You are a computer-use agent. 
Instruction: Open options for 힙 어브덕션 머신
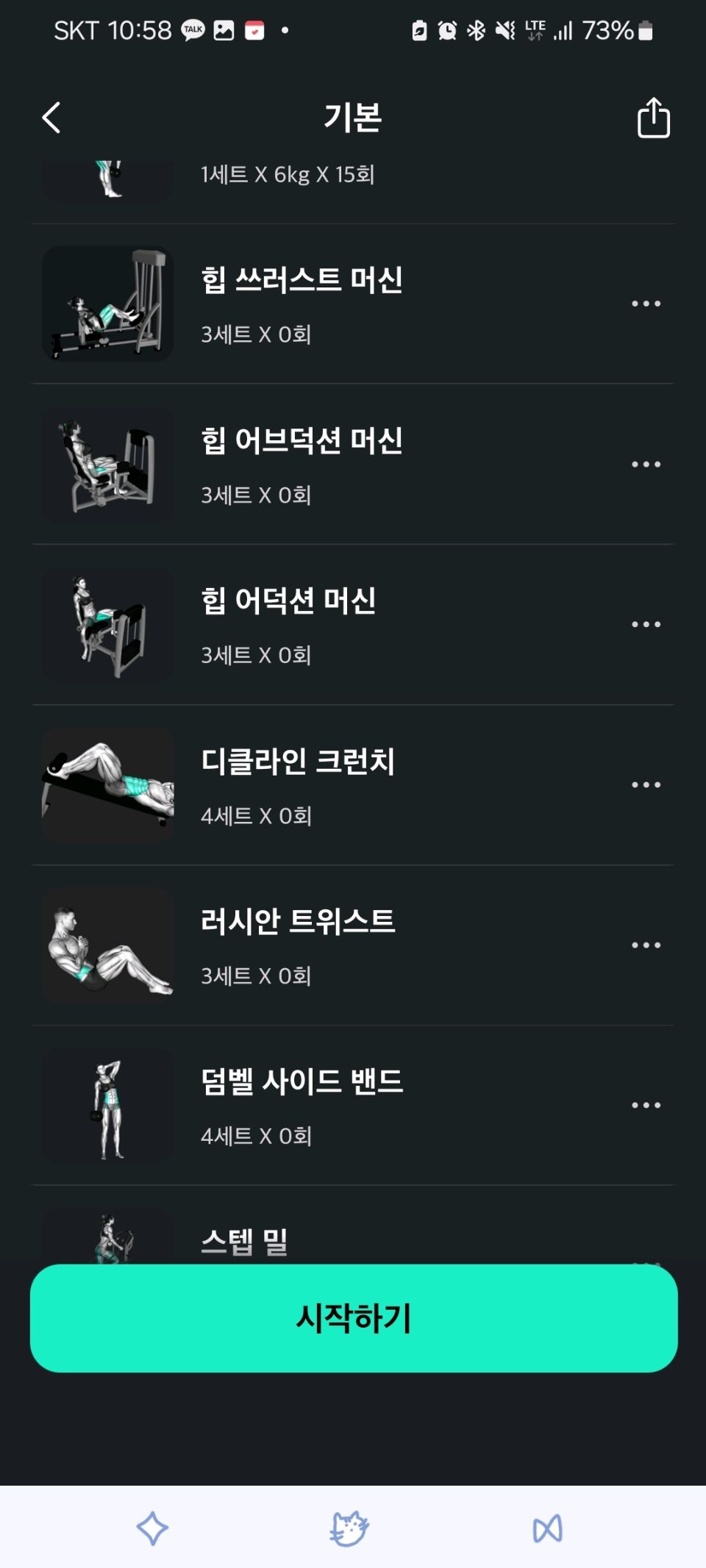point(646,464)
